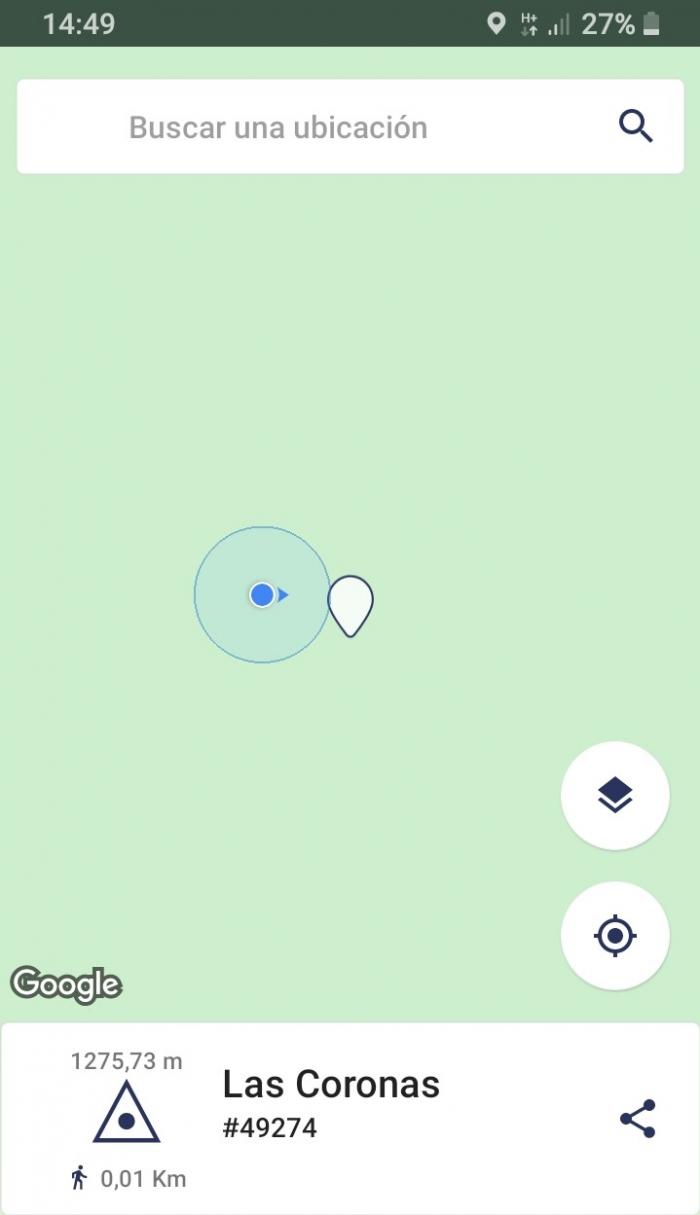Open the map layers button
Screen dimensions: 700x1215
coord(615,796)
